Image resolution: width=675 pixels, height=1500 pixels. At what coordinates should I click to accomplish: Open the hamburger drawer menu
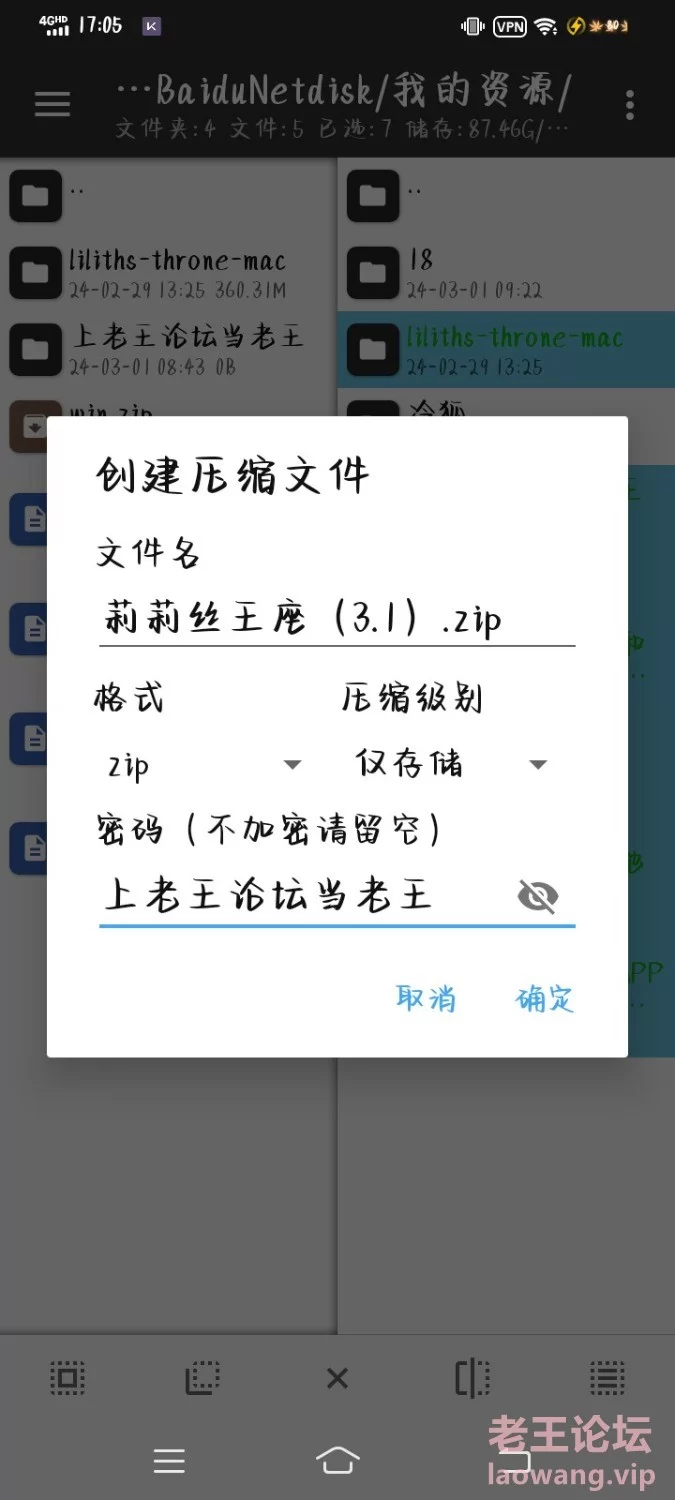tap(52, 104)
